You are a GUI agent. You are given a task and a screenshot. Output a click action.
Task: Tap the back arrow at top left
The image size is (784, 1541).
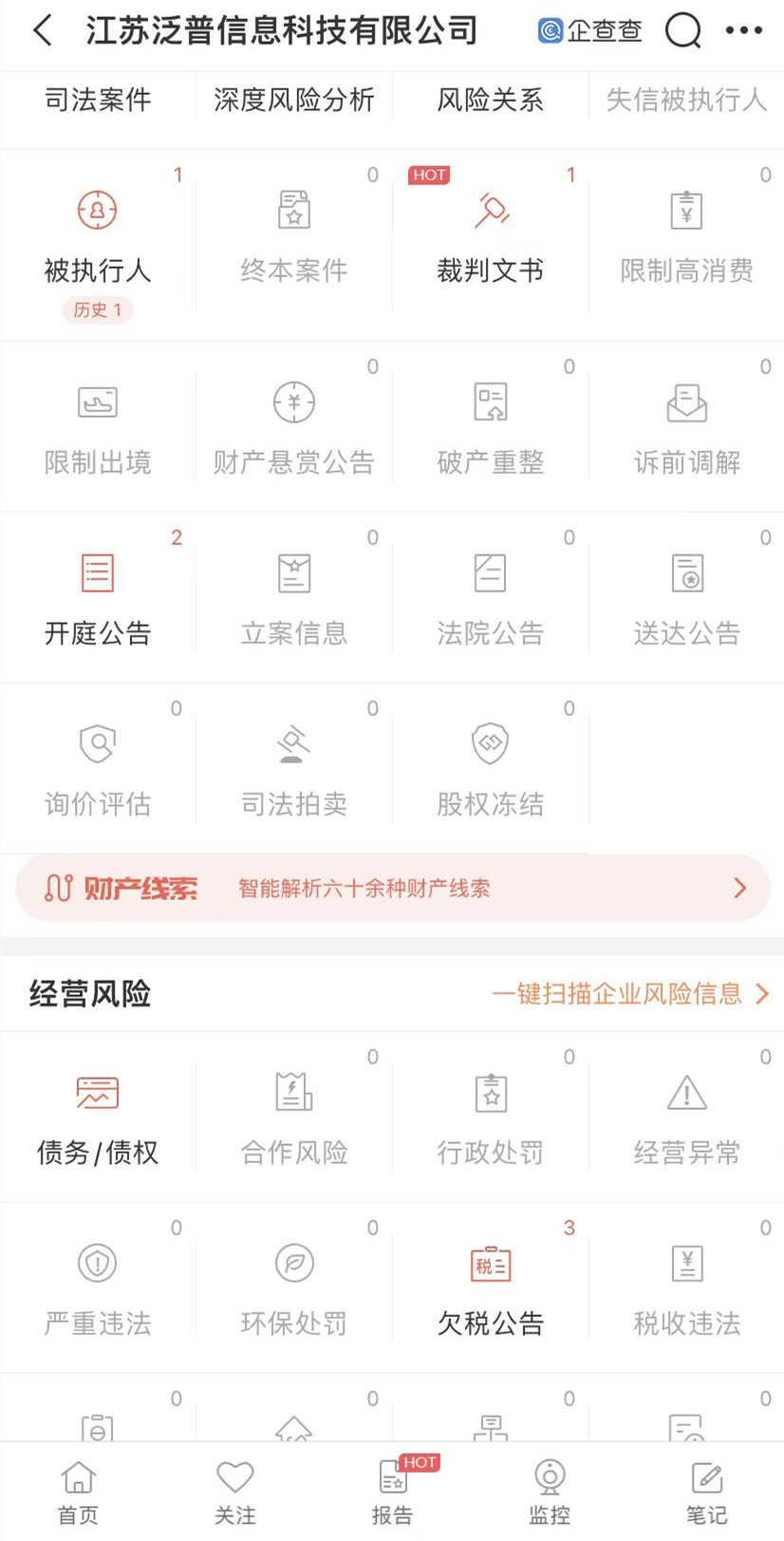[42, 30]
